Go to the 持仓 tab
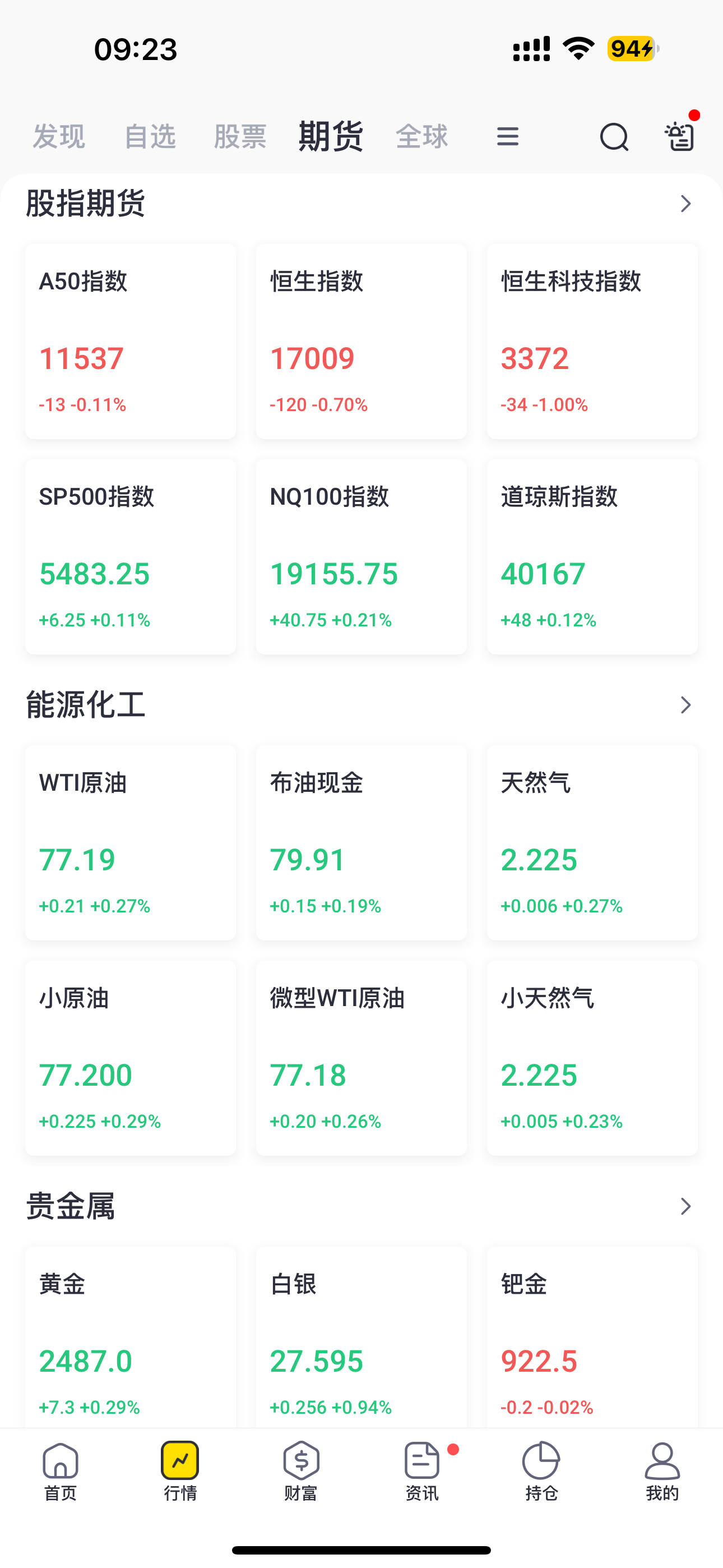723x1568 pixels. (541, 1471)
